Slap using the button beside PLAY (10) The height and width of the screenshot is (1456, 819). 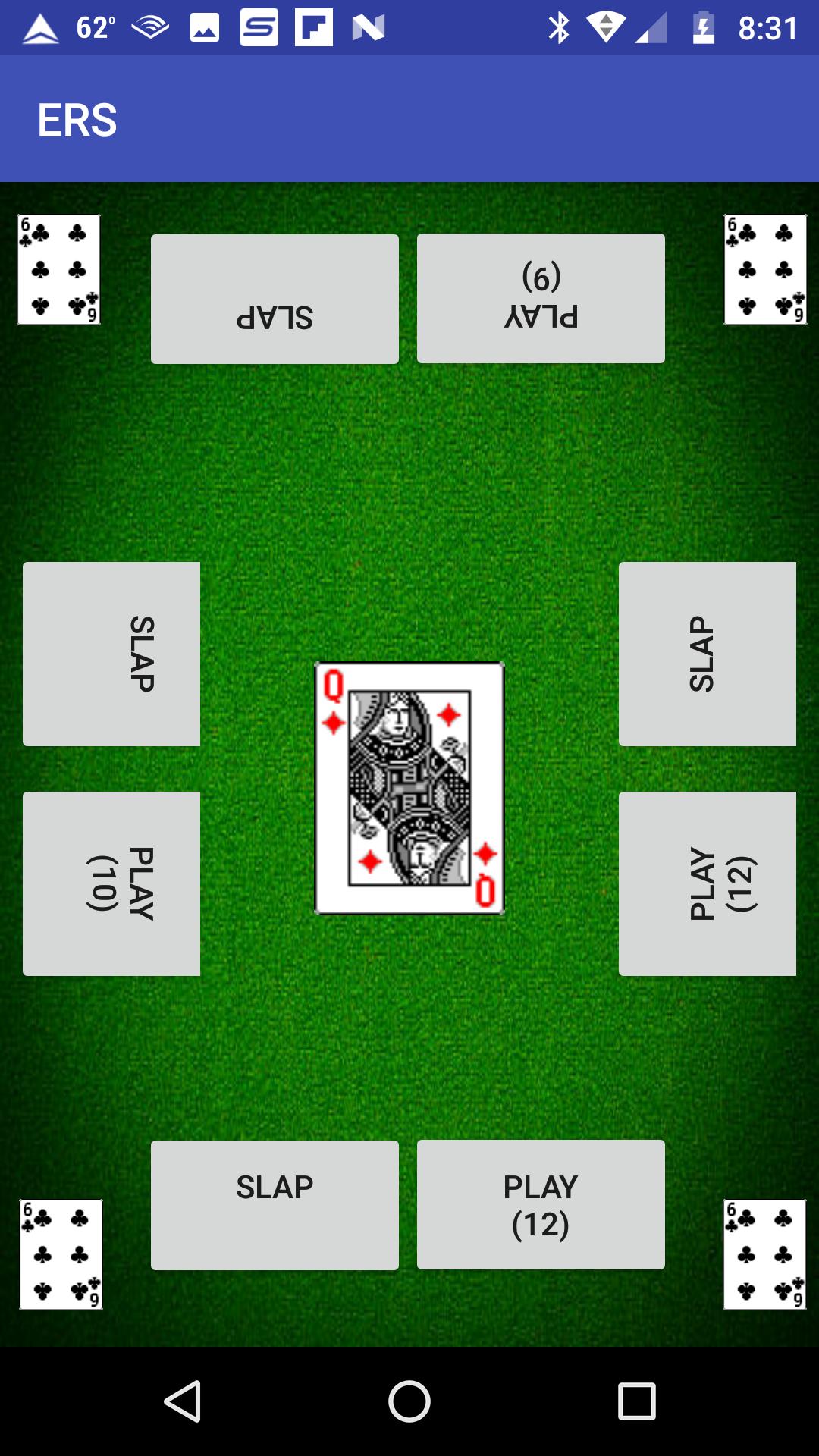pos(111,654)
